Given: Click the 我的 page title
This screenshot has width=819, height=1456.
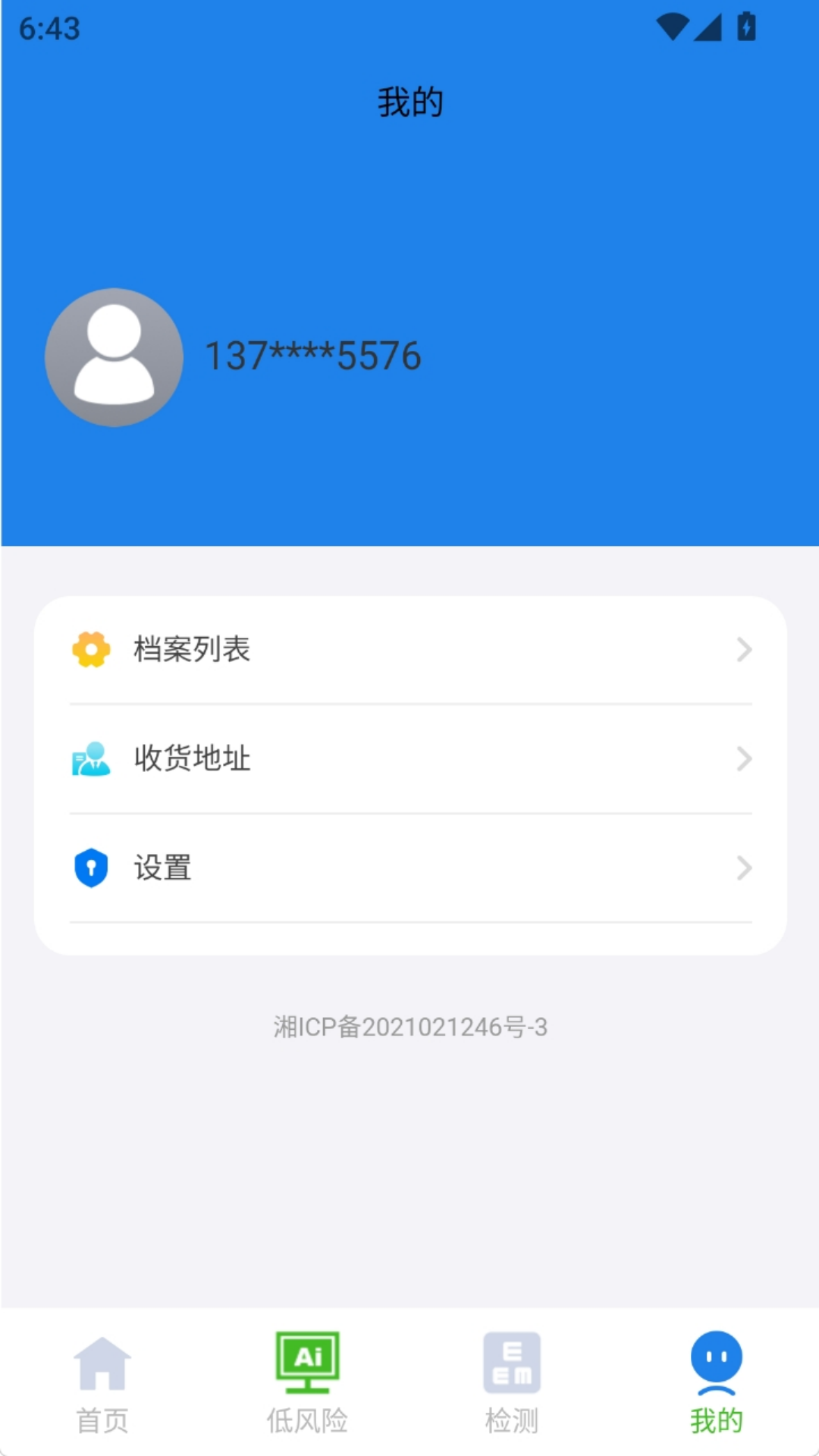Looking at the screenshot, I should [x=409, y=100].
